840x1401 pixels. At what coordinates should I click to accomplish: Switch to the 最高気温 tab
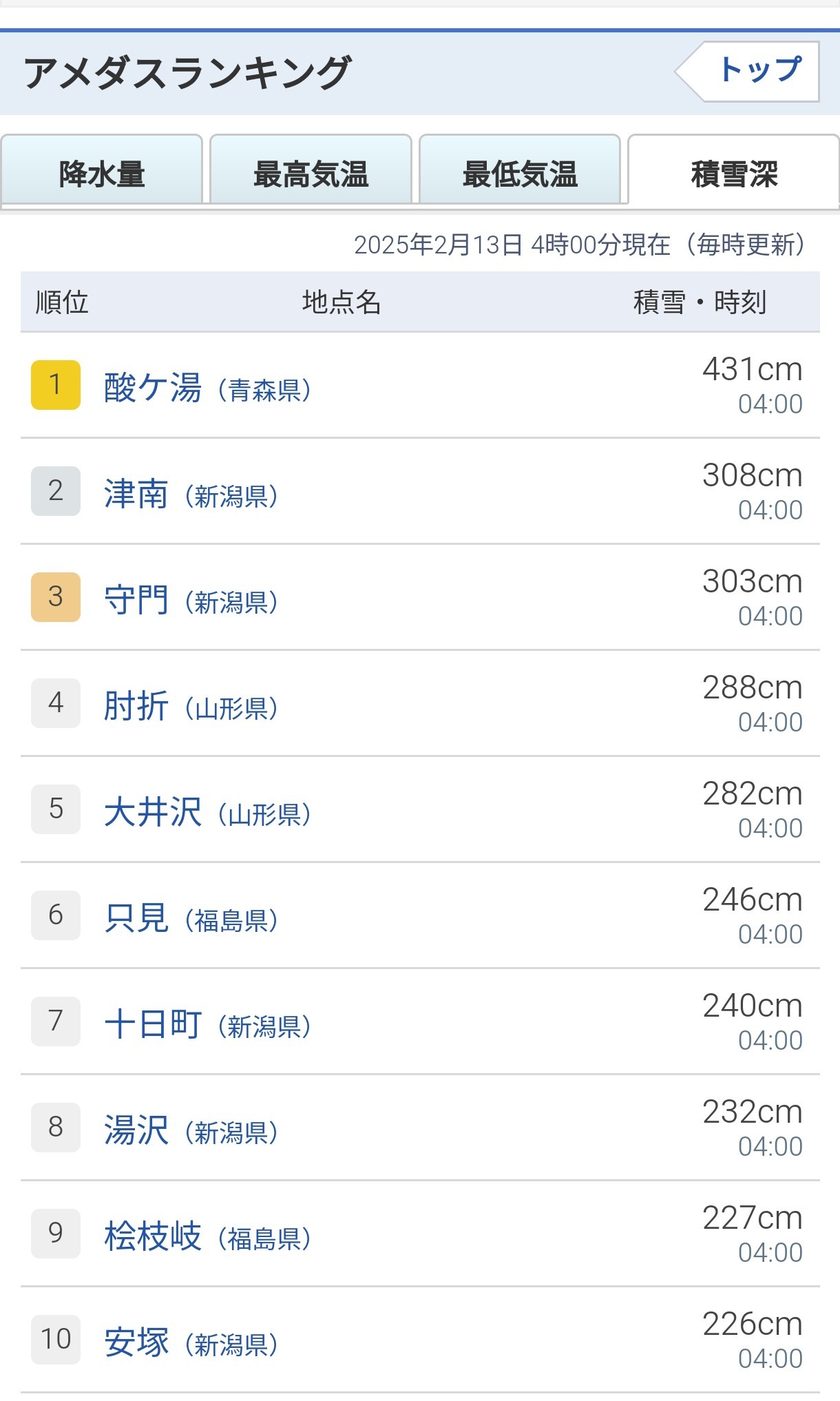(311, 174)
